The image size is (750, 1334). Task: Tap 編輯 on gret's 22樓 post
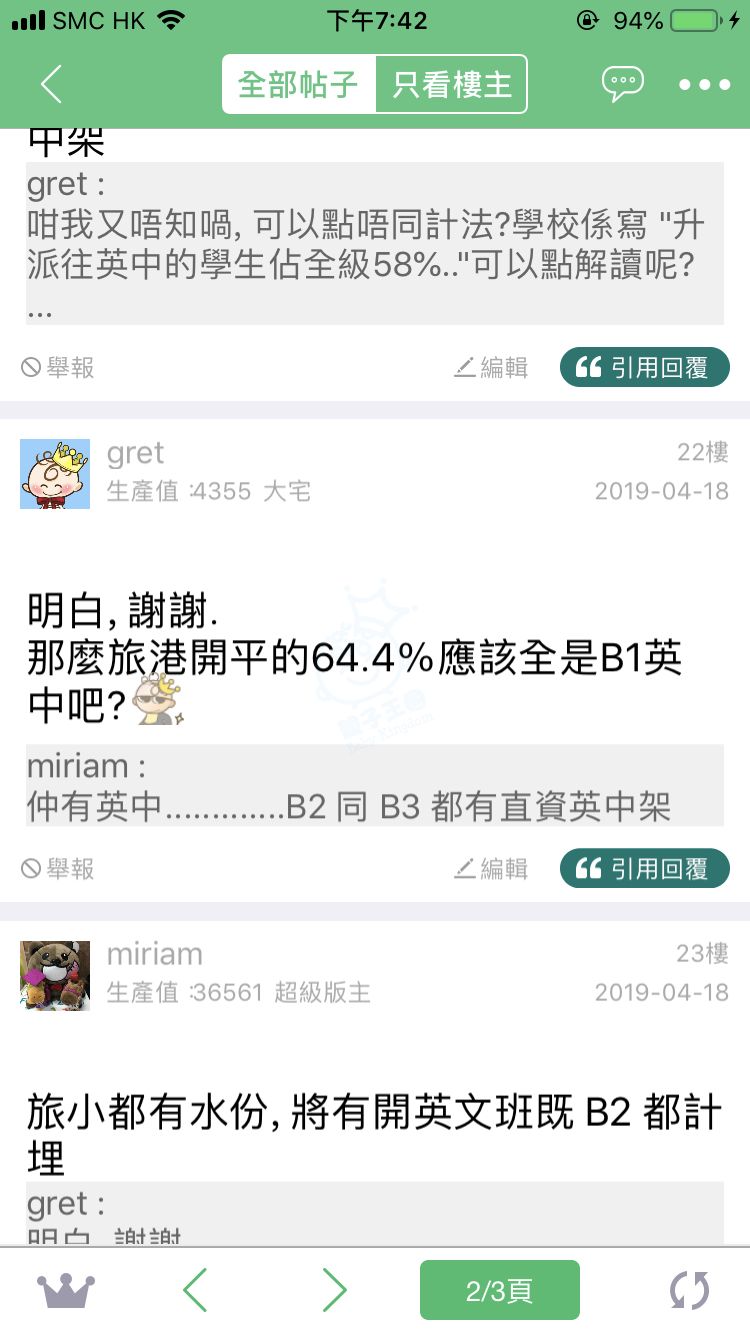click(491, 869)
